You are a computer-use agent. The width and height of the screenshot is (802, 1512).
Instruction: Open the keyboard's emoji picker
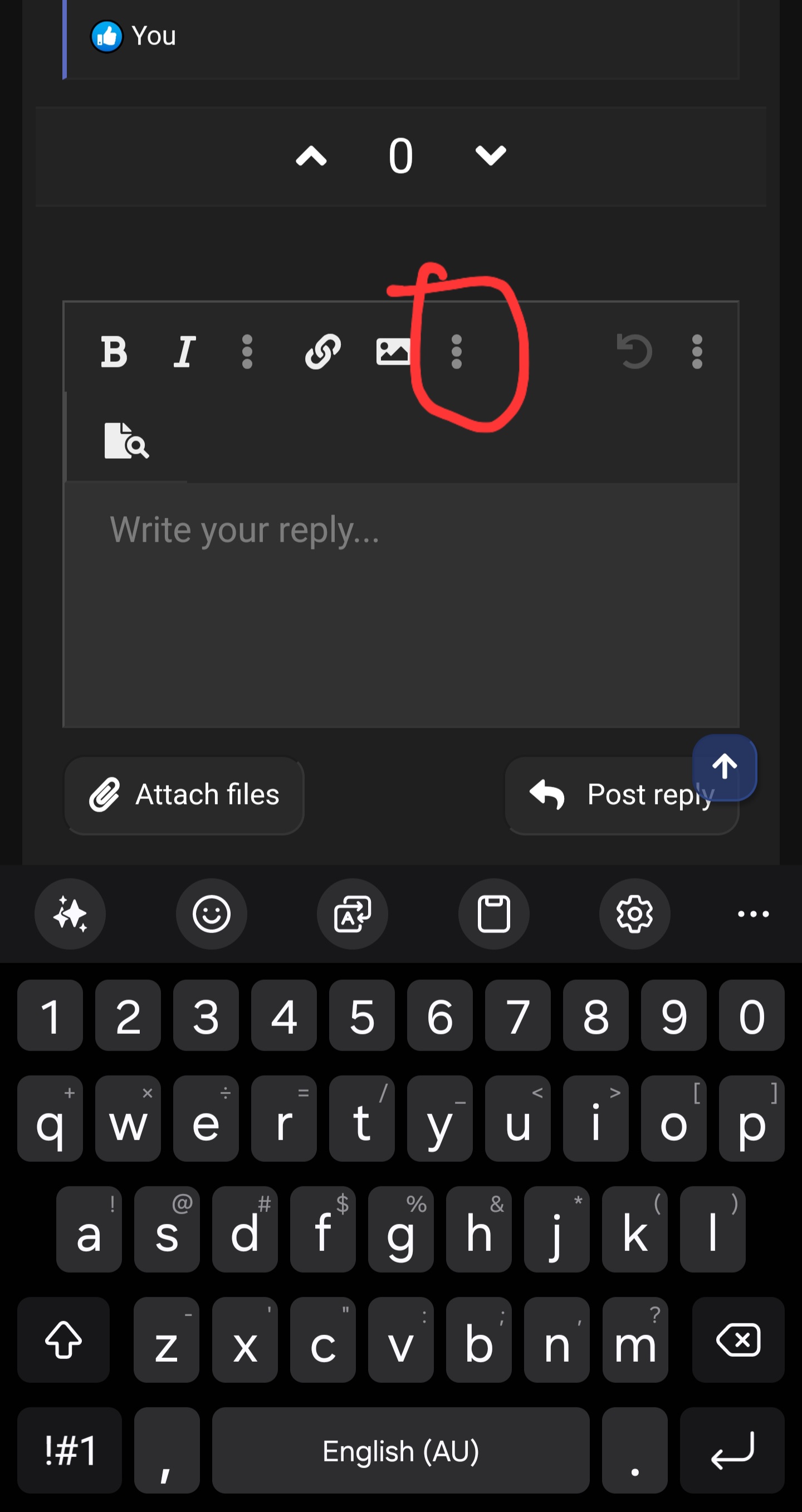tap(212, 914)
